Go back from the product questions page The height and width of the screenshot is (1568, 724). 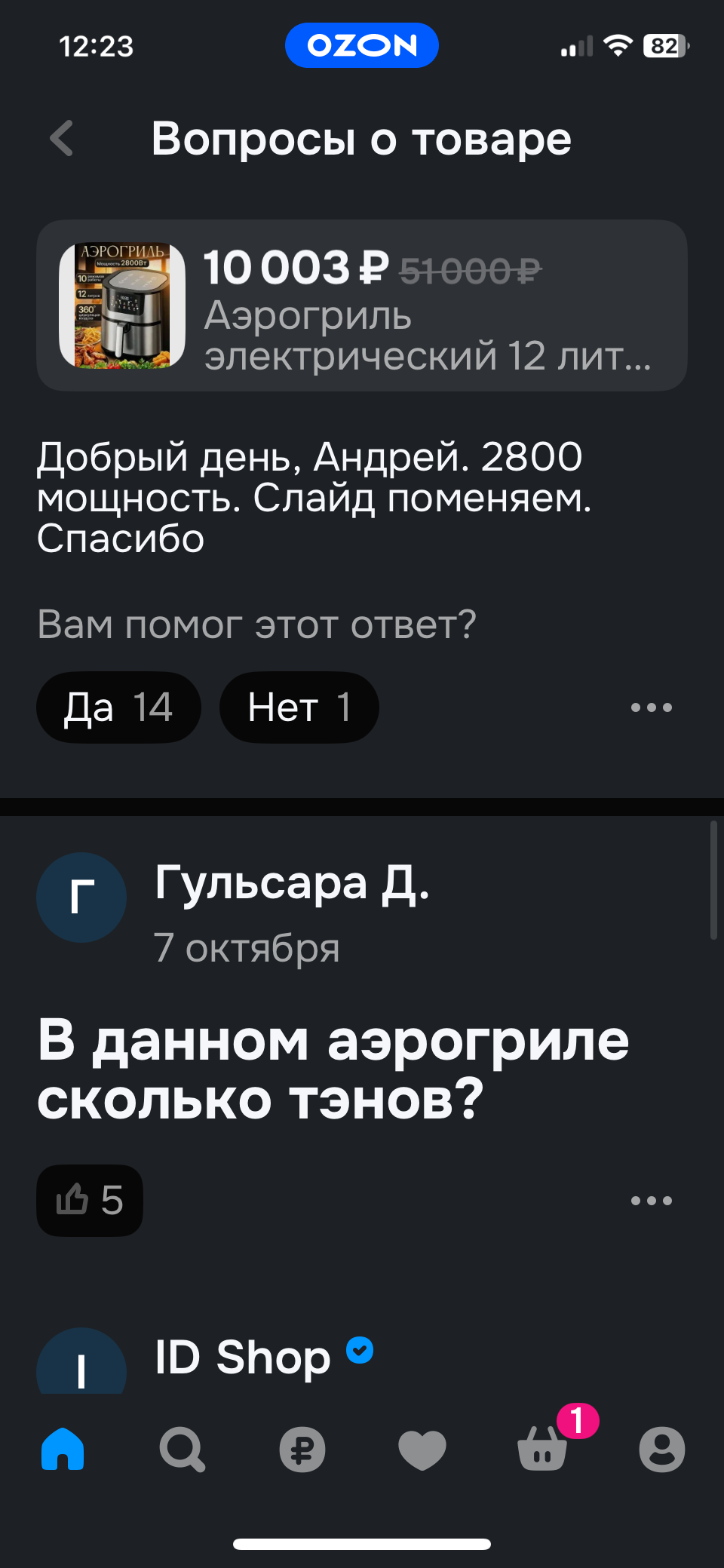click(x=62, y=139)
